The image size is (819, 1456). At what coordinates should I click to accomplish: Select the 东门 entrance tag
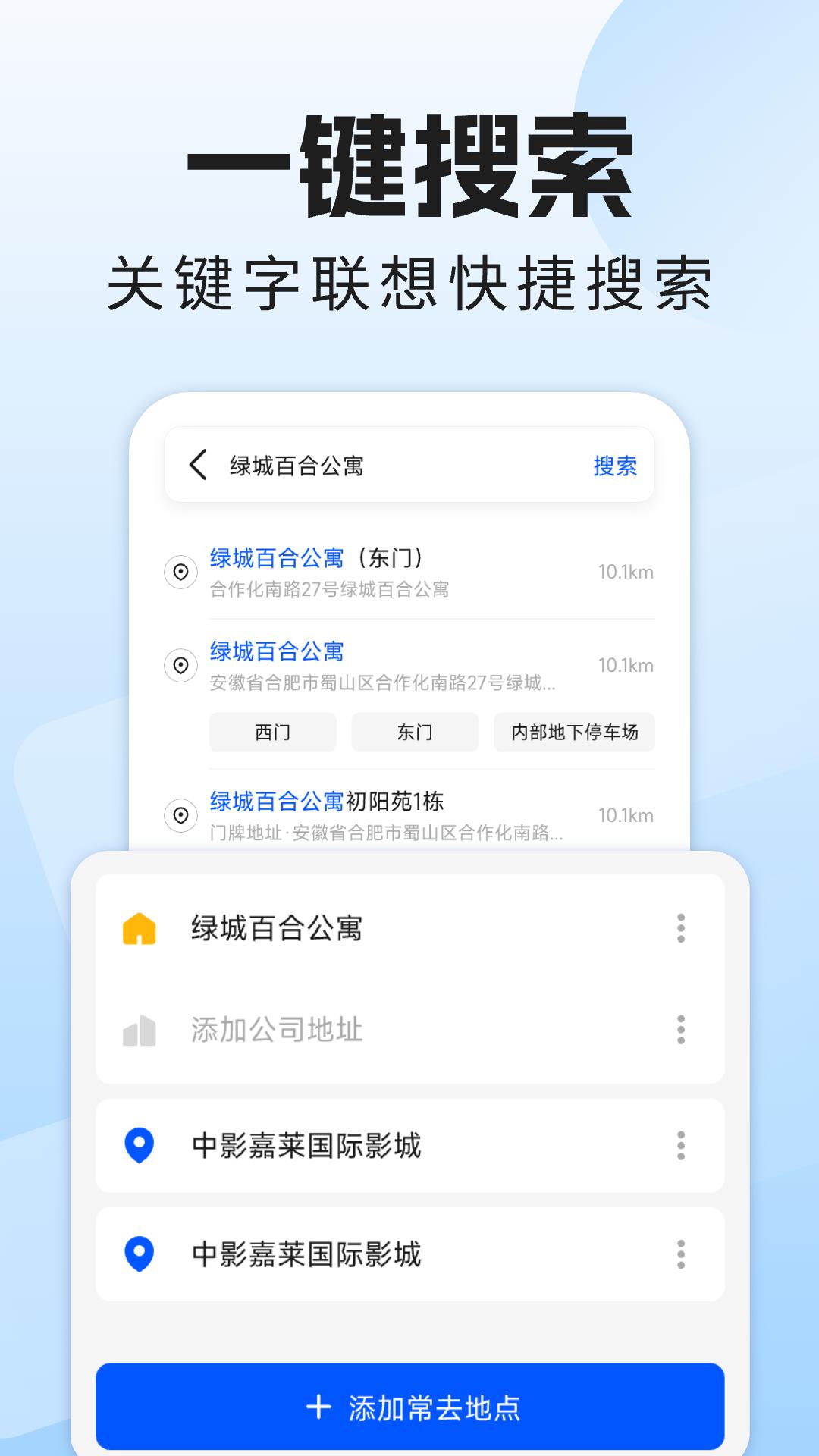click(x=414, y=733)
